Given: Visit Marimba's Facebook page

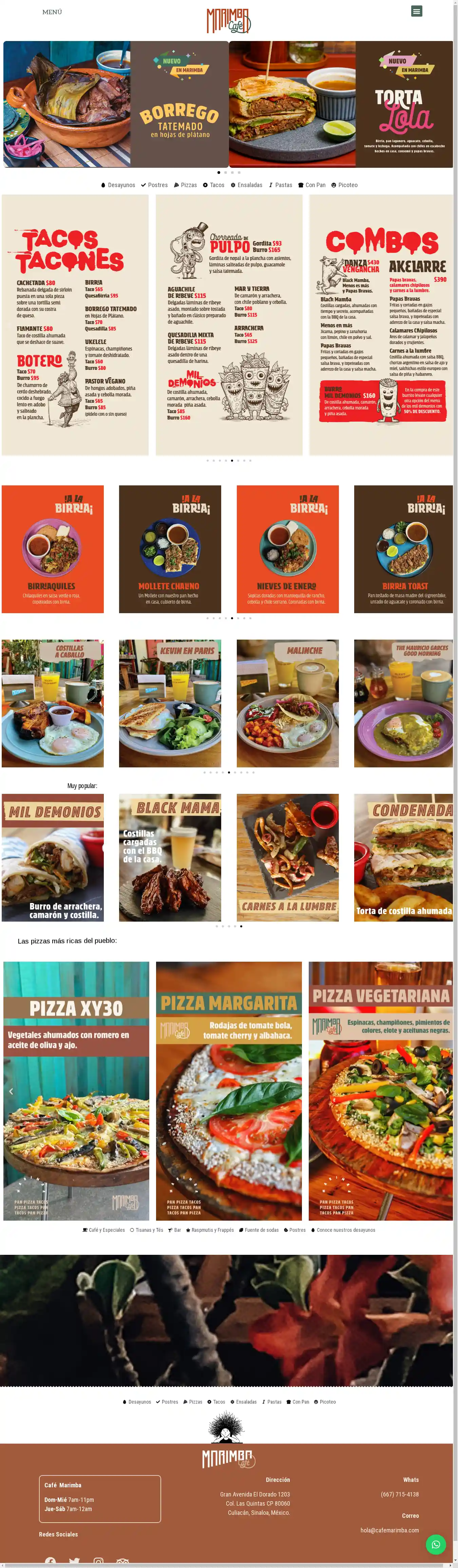Looking at the screenshot, I should pos(50,1563).
